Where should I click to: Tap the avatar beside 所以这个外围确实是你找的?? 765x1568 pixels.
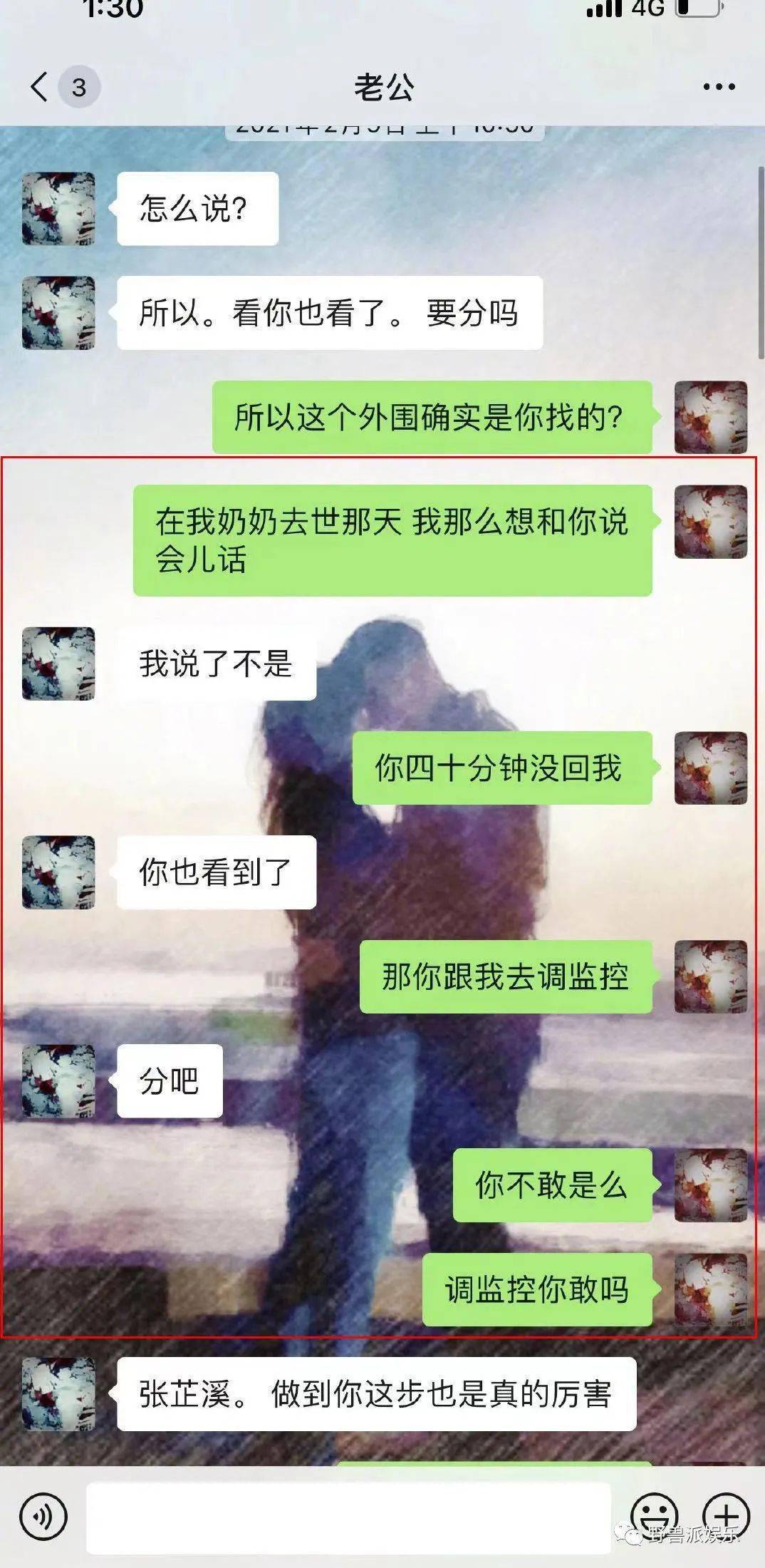[x=711, y=417]
